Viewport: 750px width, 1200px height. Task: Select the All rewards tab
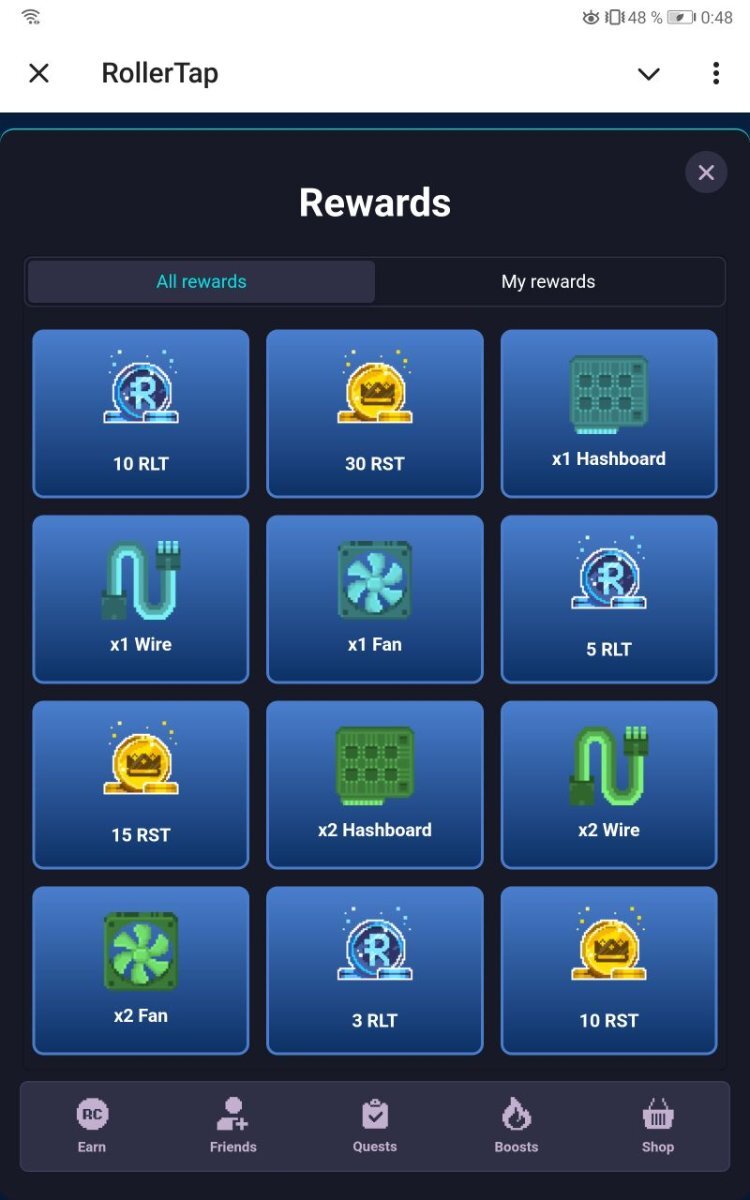point(201,282)
